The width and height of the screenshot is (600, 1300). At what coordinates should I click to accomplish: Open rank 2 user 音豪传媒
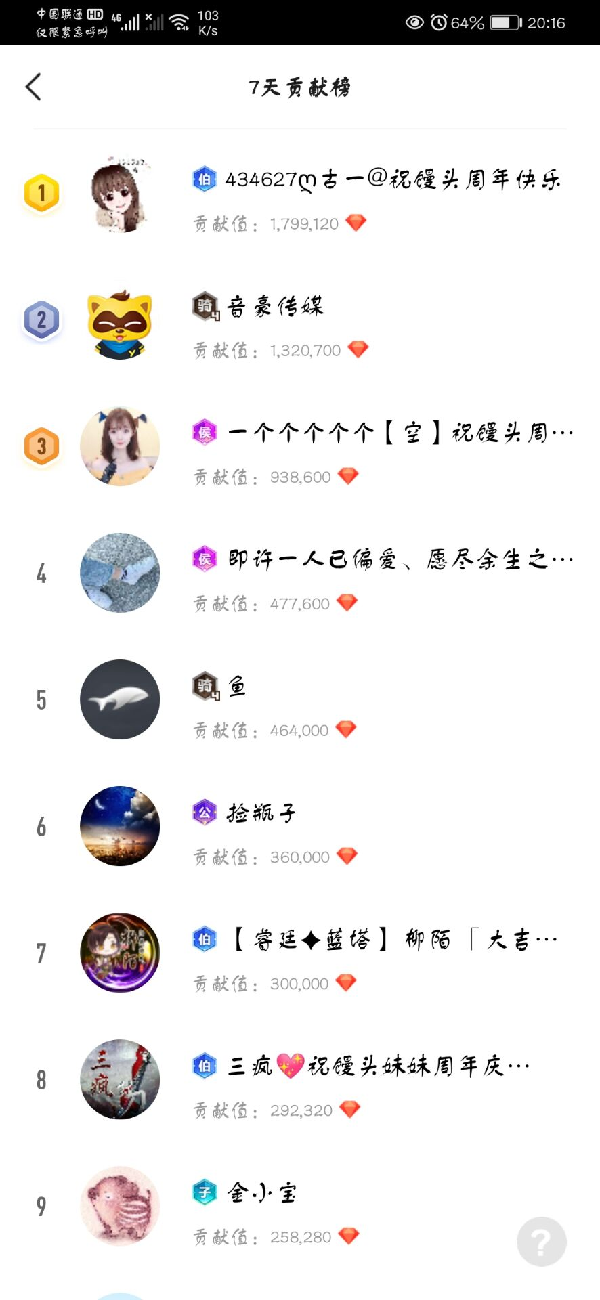pos(300,320)
